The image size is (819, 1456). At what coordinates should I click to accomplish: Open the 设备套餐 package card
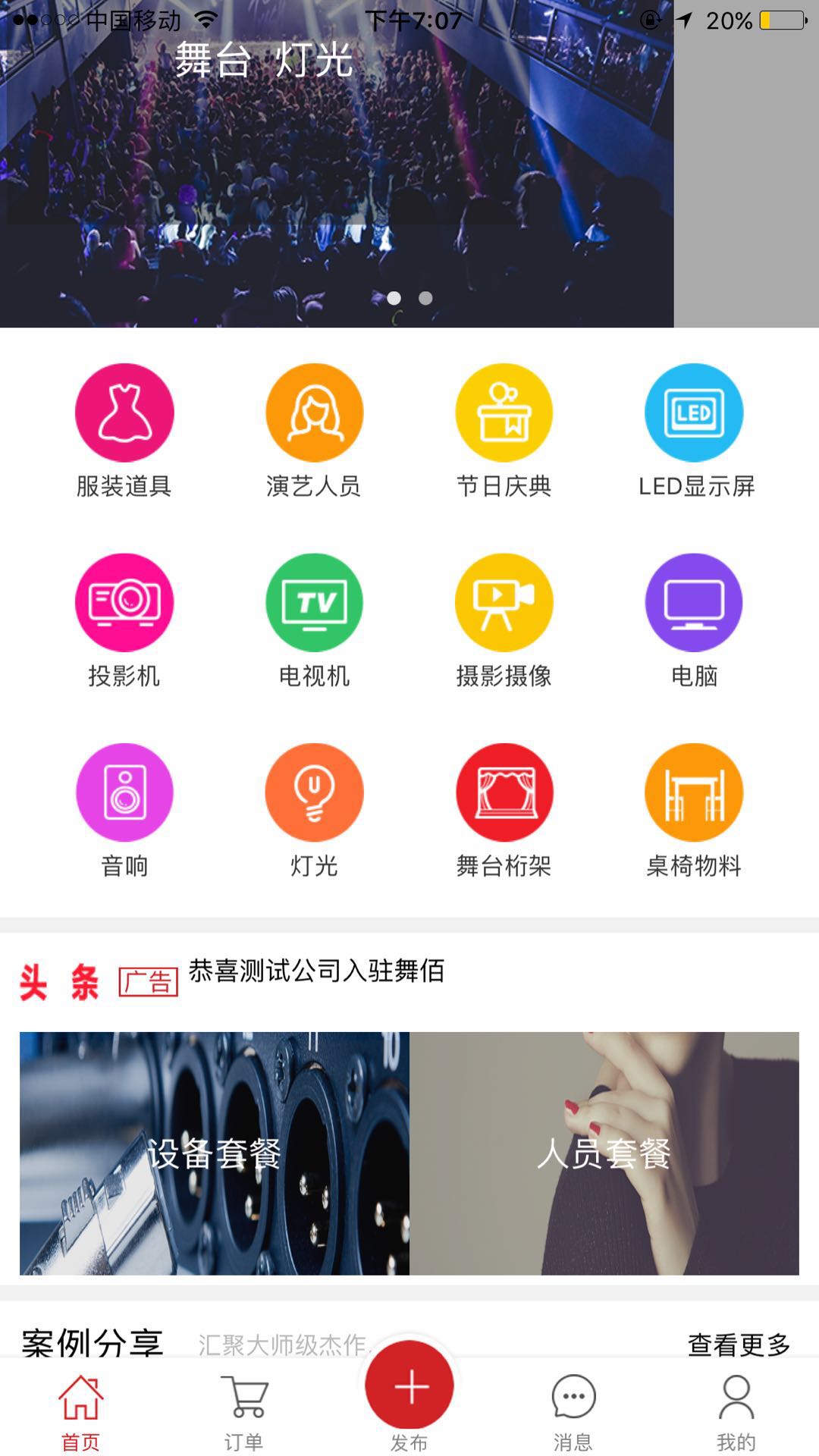(215, 1153)
